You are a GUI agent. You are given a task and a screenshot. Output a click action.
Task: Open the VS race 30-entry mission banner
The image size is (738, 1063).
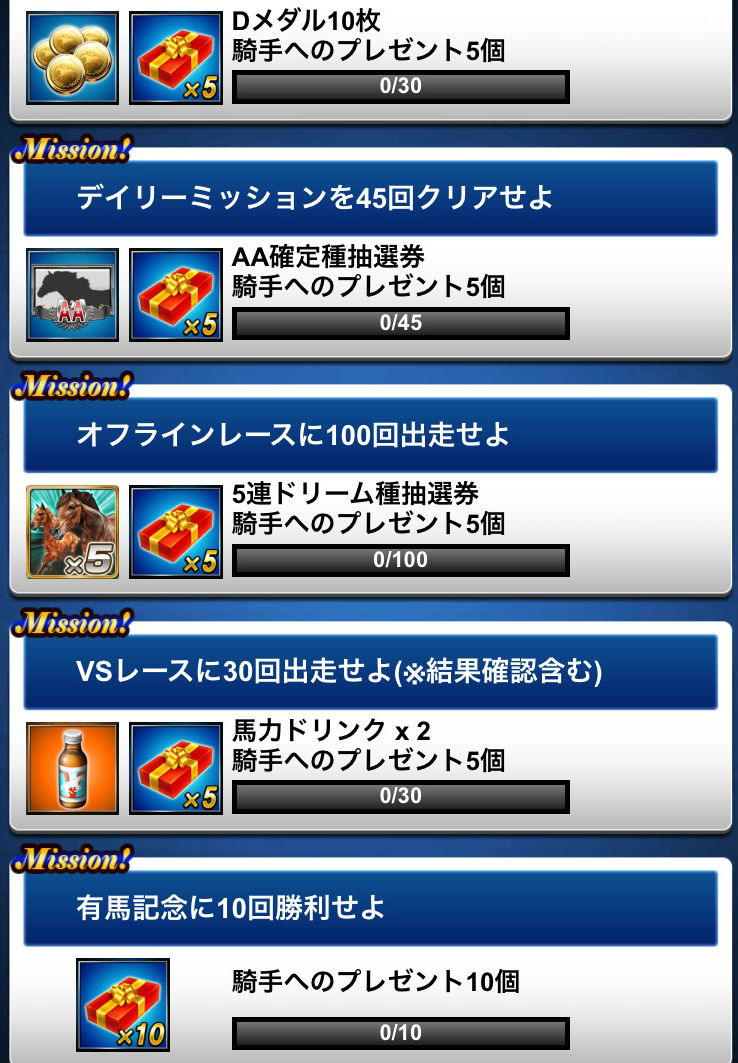[x=370, y=672]
